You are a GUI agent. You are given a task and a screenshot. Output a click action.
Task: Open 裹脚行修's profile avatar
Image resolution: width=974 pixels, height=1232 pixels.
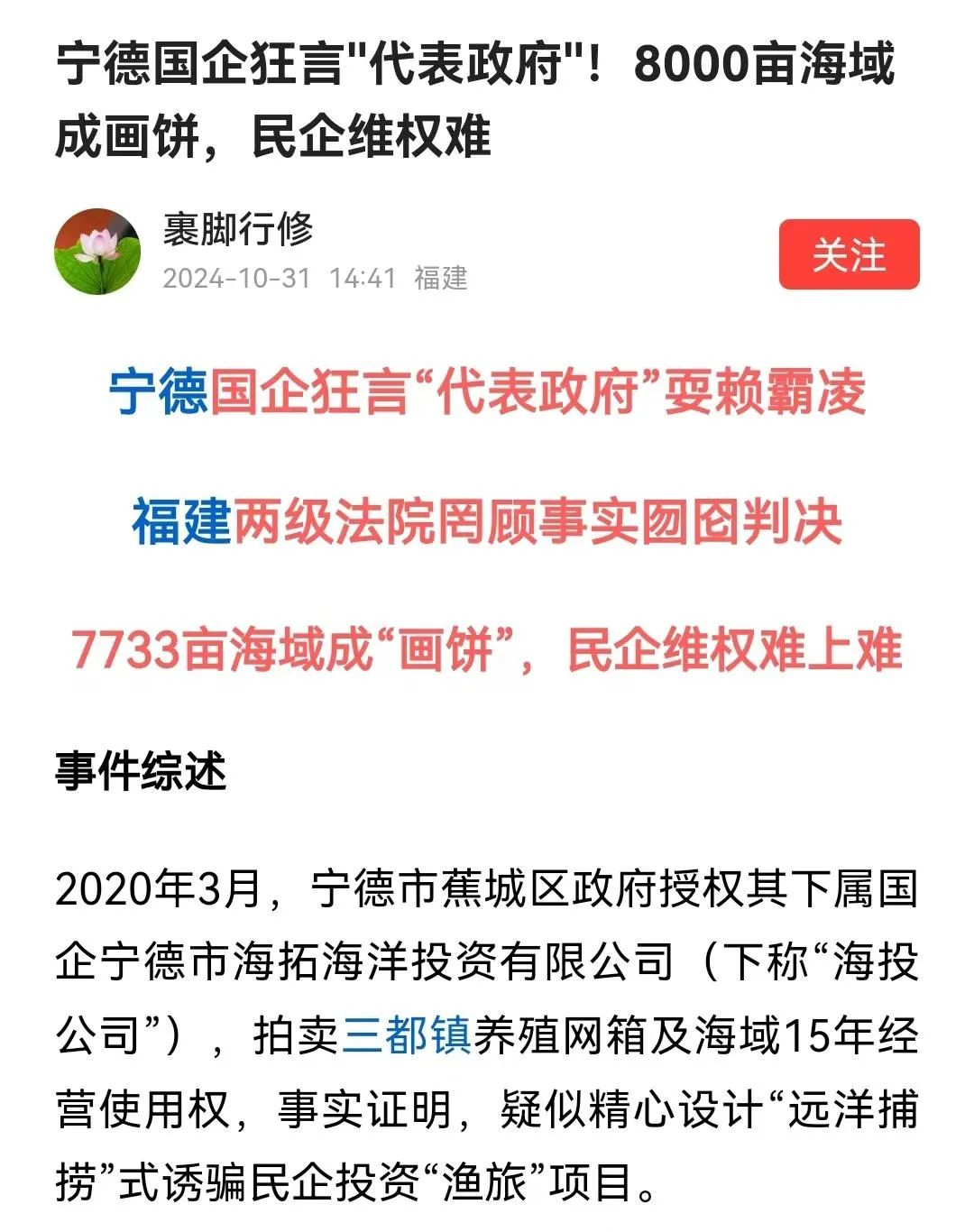pyautogui.click(x=97, y=252)
